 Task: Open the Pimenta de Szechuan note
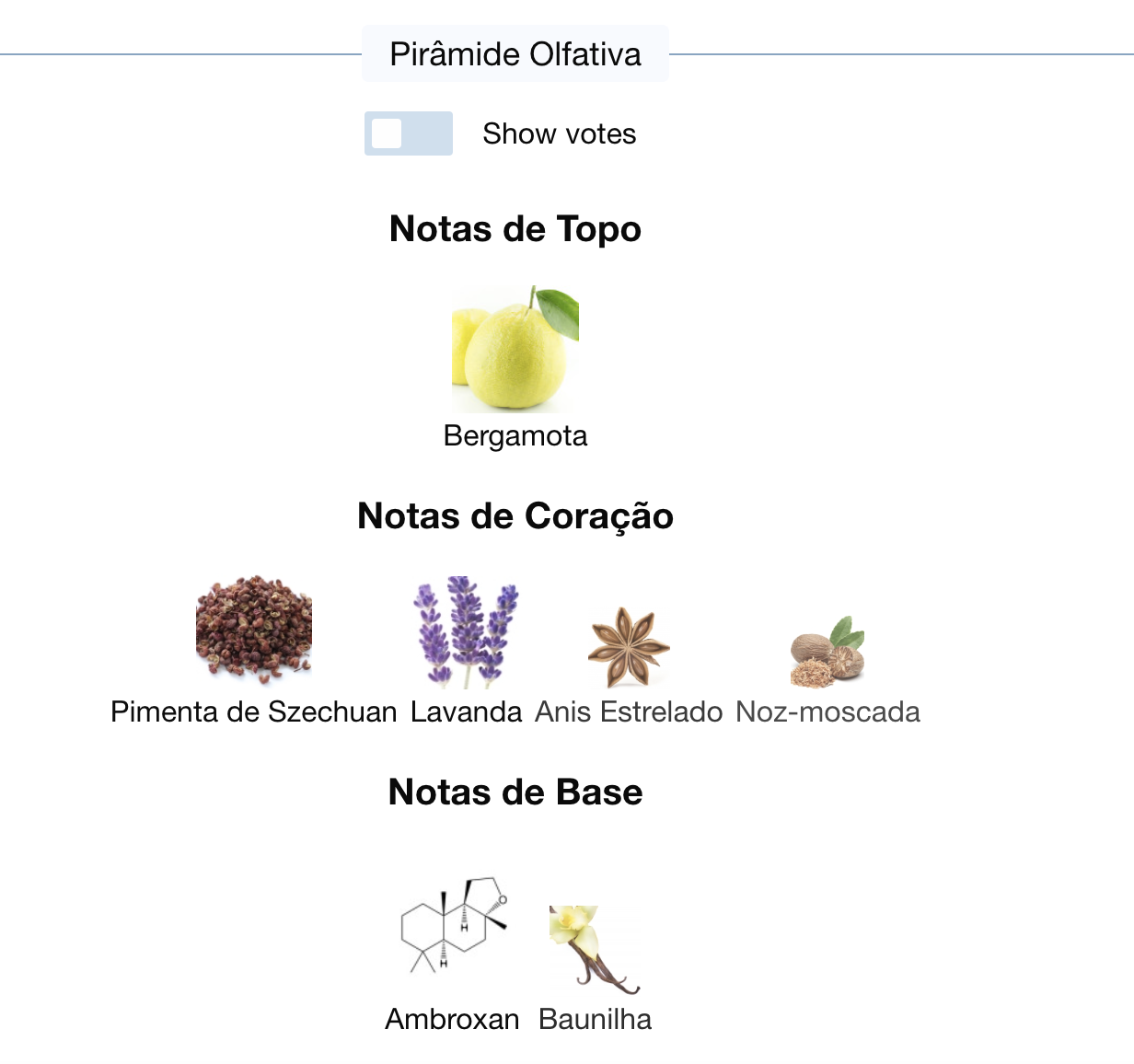tap(254, 630)
